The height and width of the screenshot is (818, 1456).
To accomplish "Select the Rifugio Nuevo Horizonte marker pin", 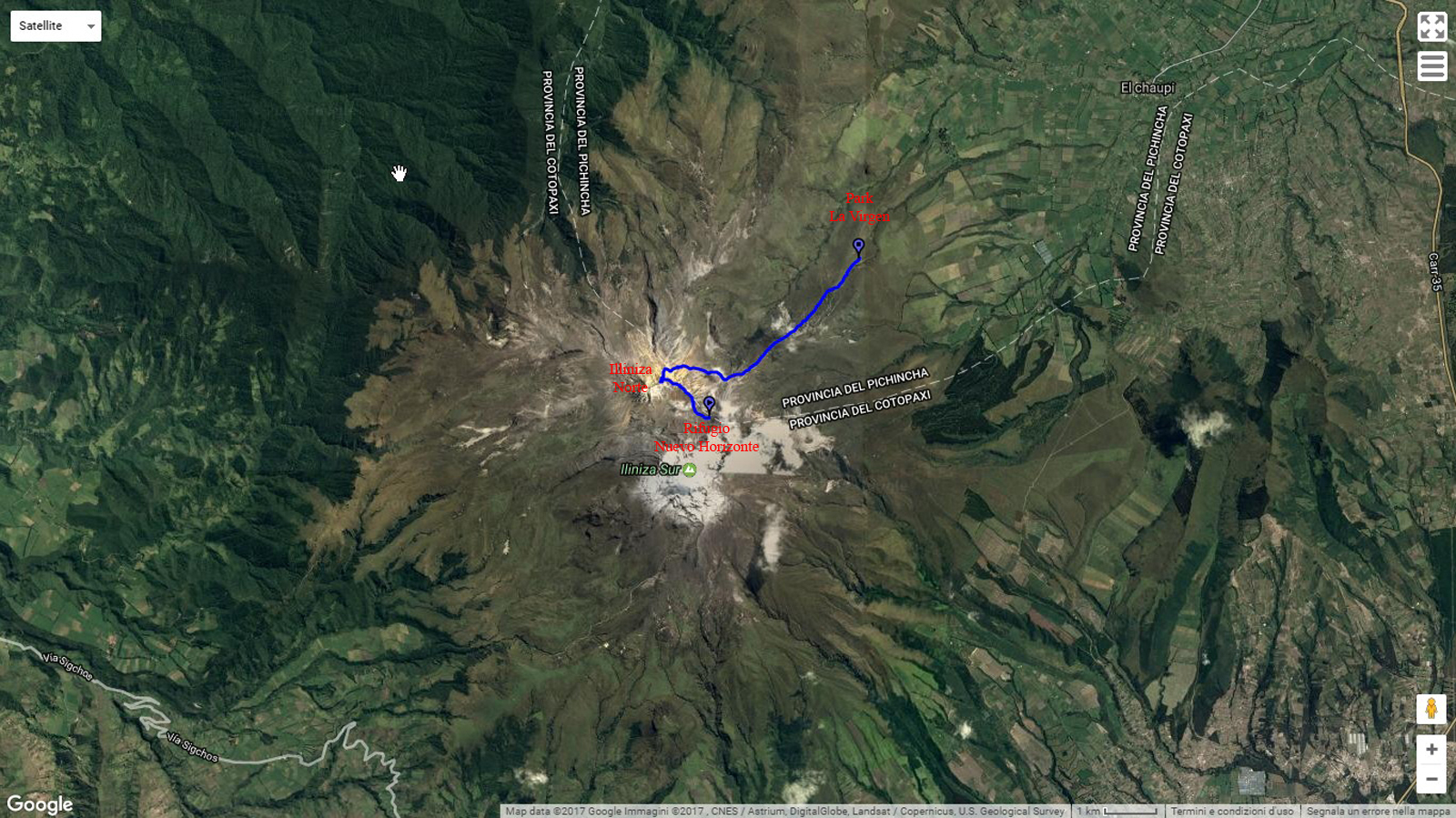I will 709,404.
